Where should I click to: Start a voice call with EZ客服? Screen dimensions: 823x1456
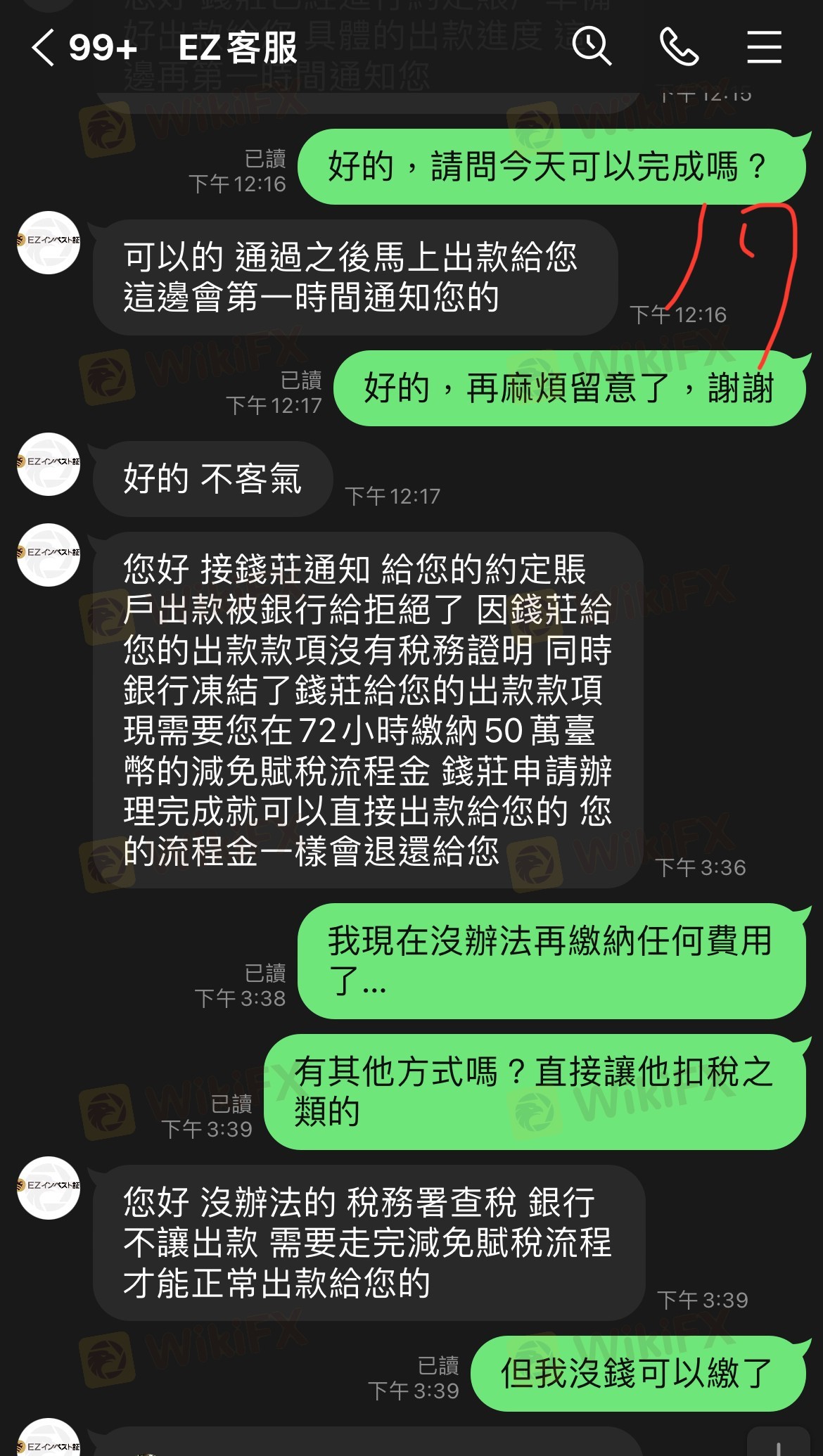point(678,47)
